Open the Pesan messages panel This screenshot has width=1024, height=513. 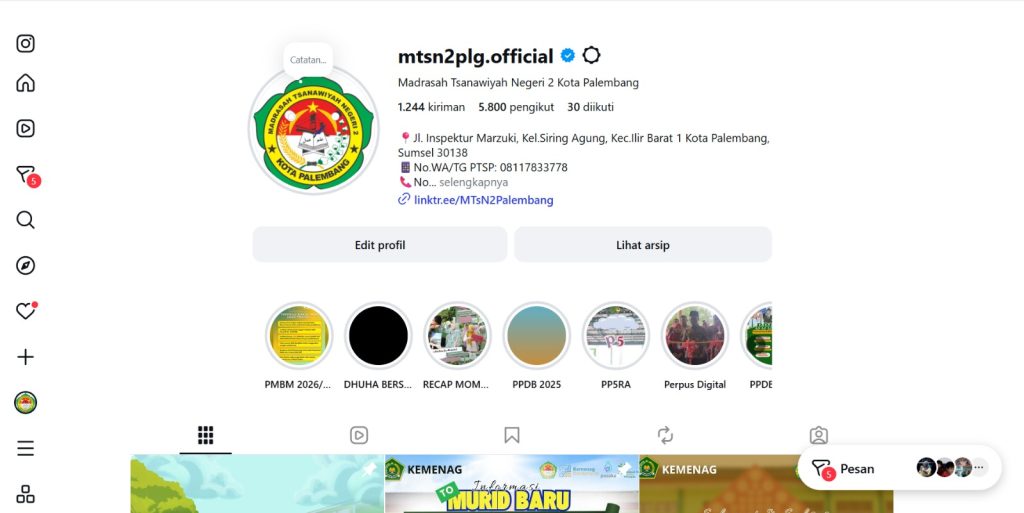(899, 468)
